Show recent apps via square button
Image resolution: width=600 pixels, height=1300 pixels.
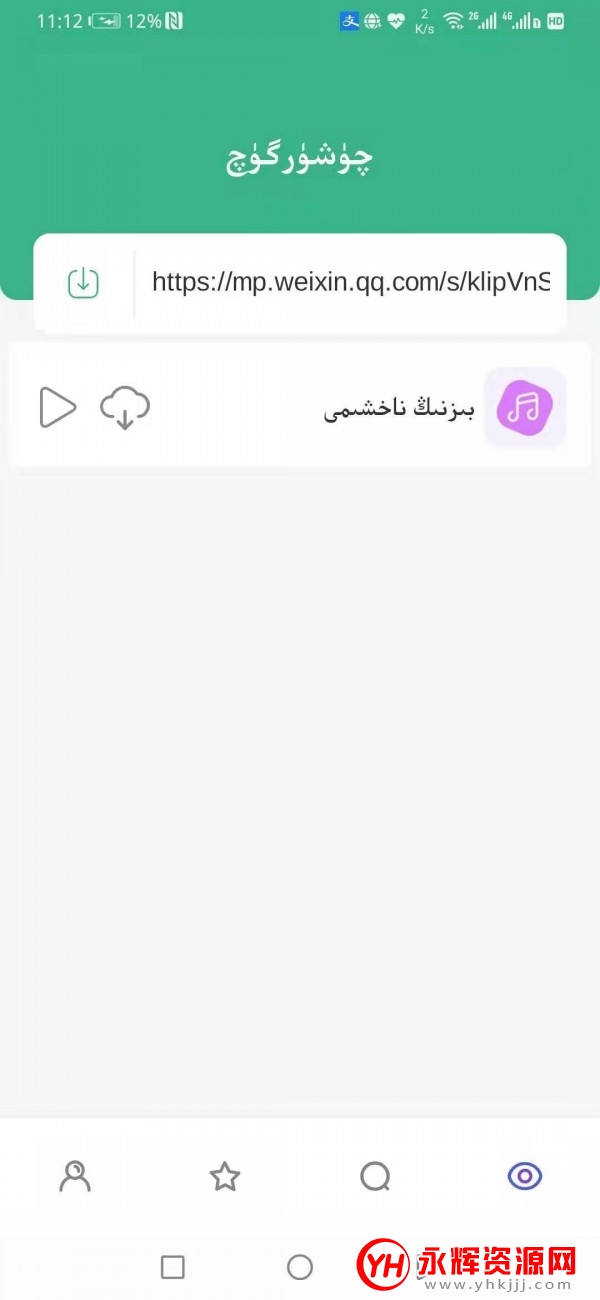pos(173,1267)
